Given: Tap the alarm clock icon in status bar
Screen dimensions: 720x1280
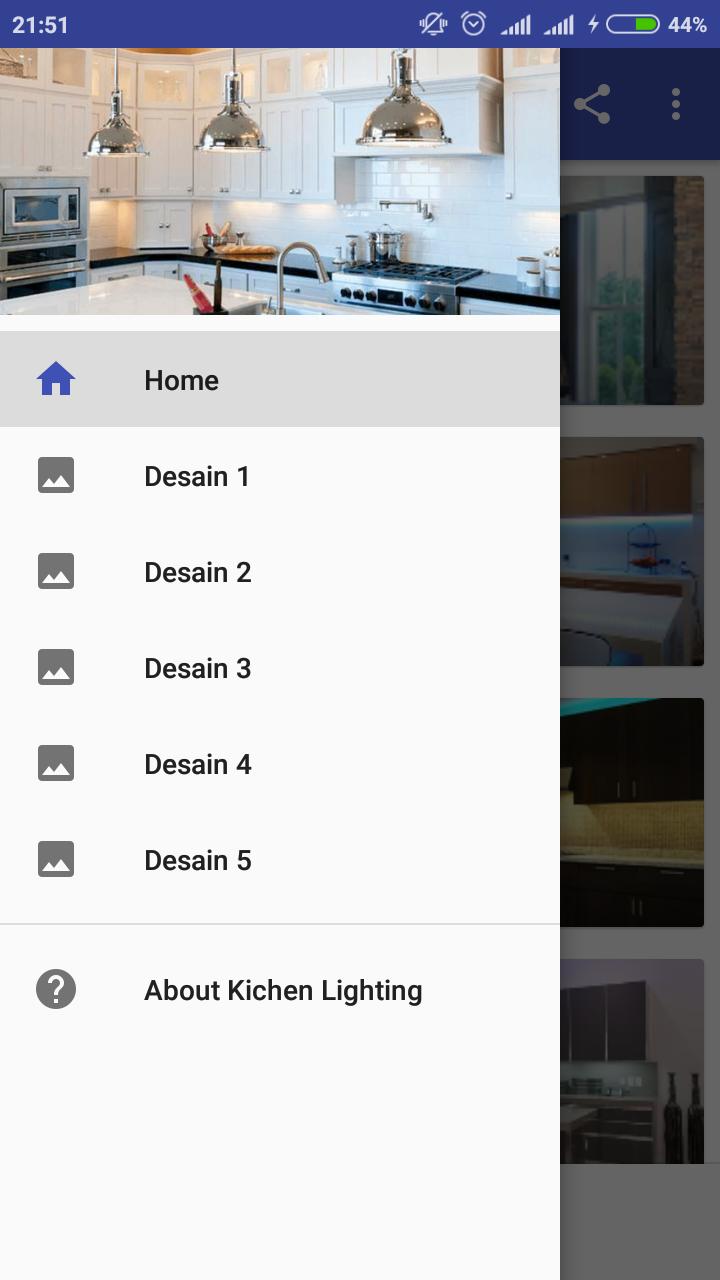Looking at the screenshot, I should tap(472, 22).
